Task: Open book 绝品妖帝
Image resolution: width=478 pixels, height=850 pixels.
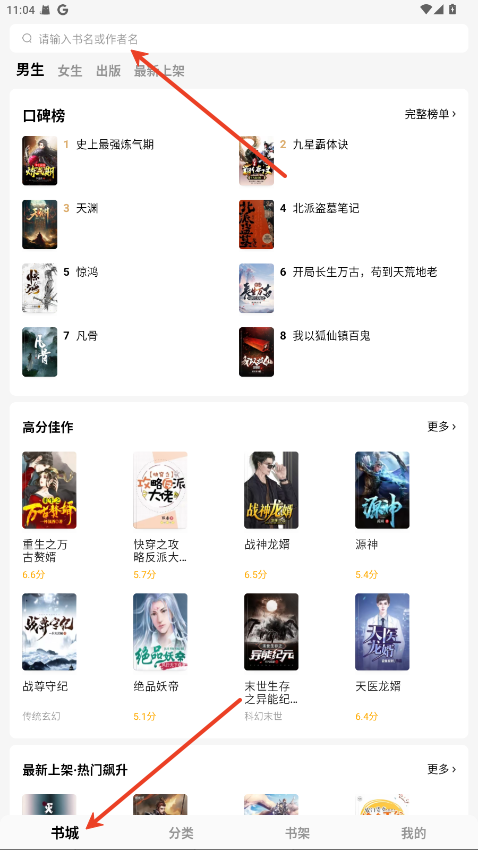Action: click(x=160, y=658)
